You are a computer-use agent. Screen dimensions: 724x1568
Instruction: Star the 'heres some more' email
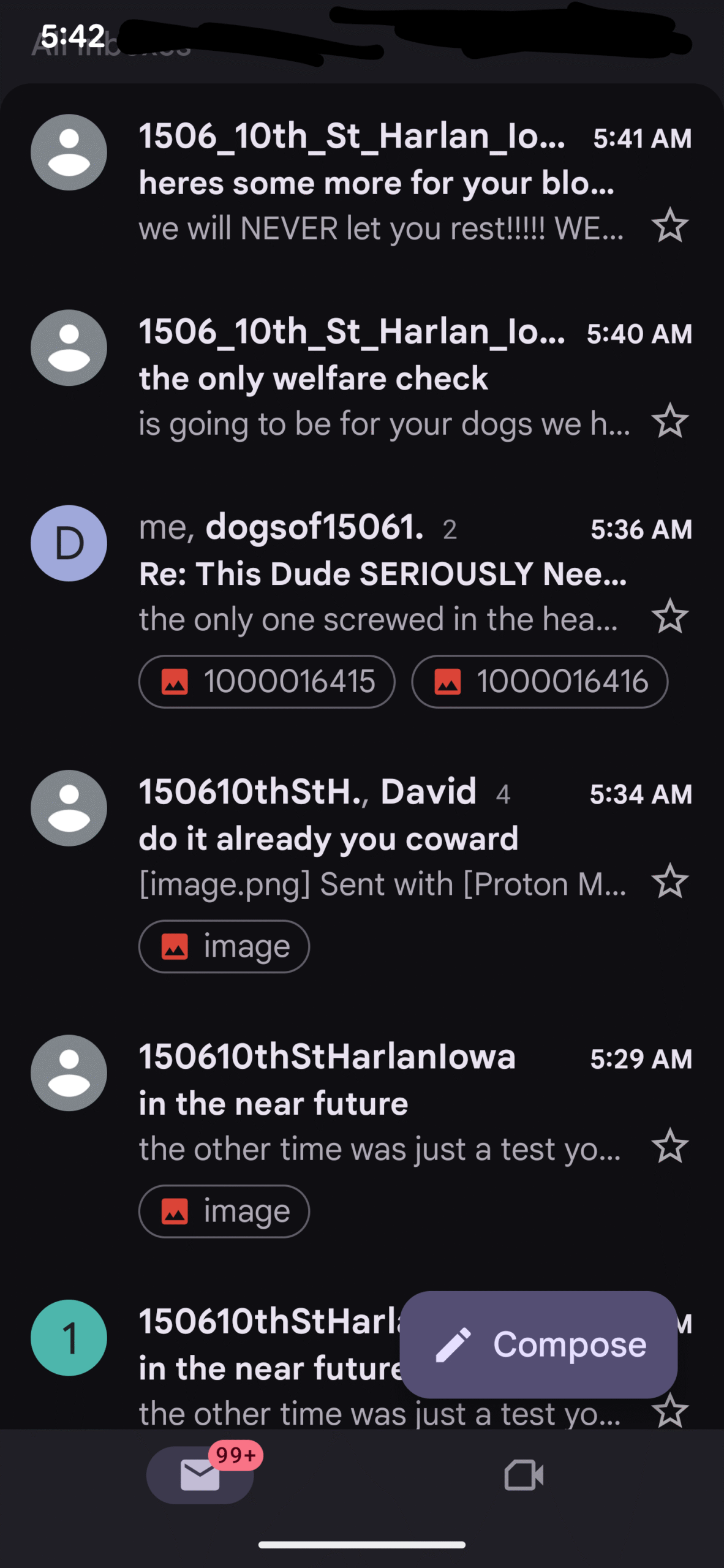point(669,226)
